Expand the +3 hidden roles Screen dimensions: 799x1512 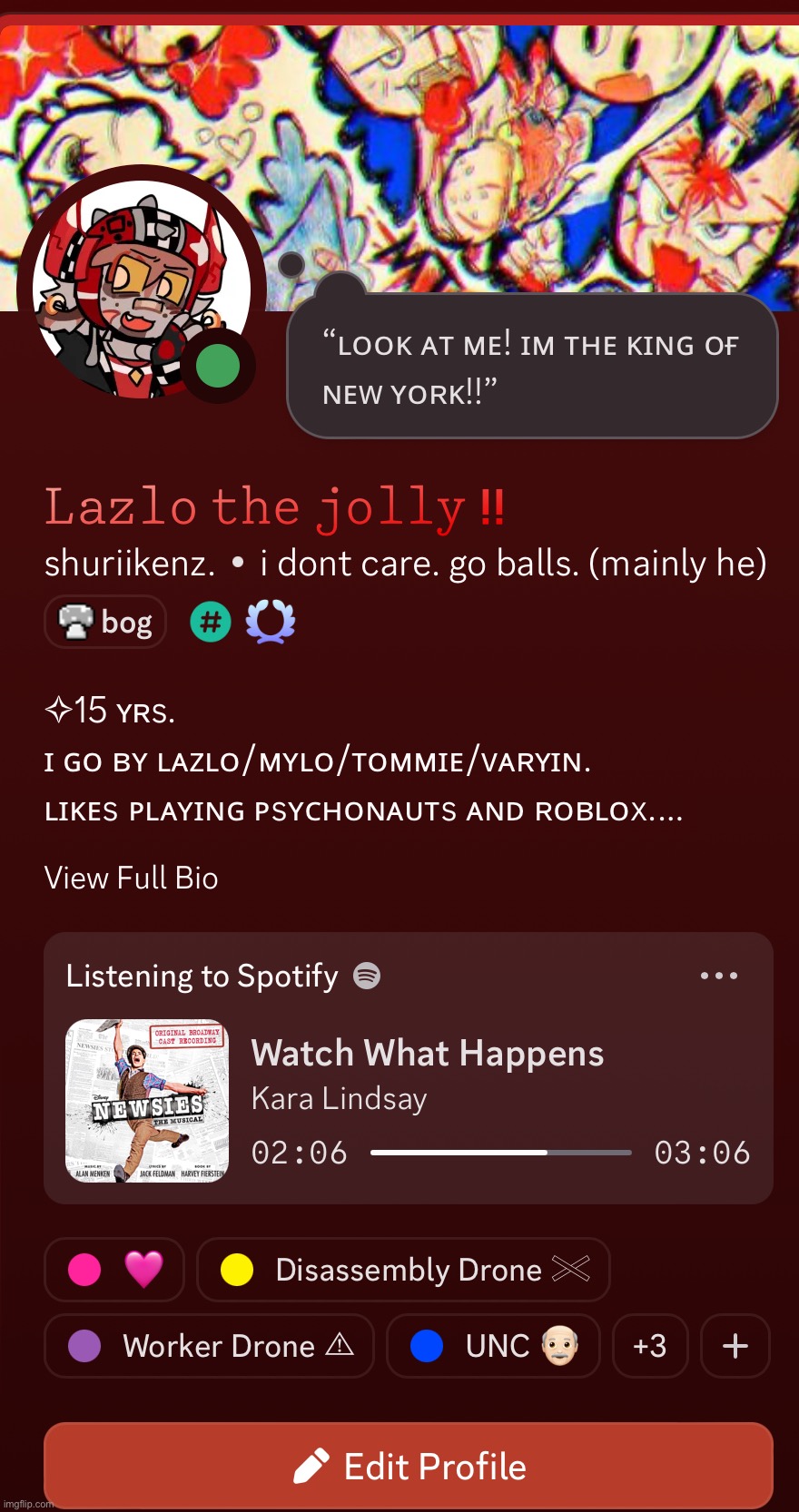(650, 1346)
